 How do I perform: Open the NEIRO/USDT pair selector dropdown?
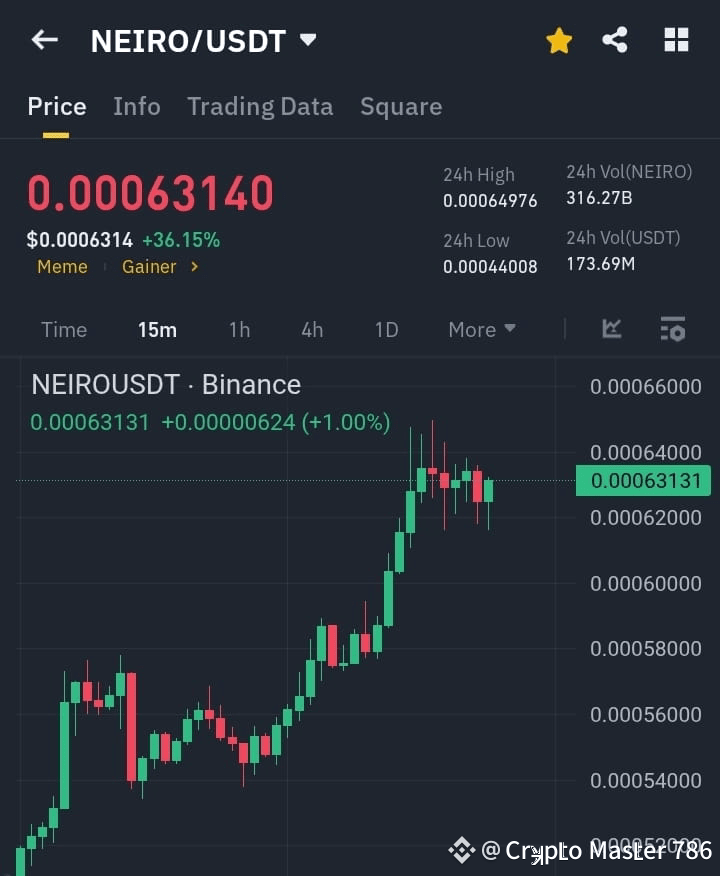pos(307,41)
